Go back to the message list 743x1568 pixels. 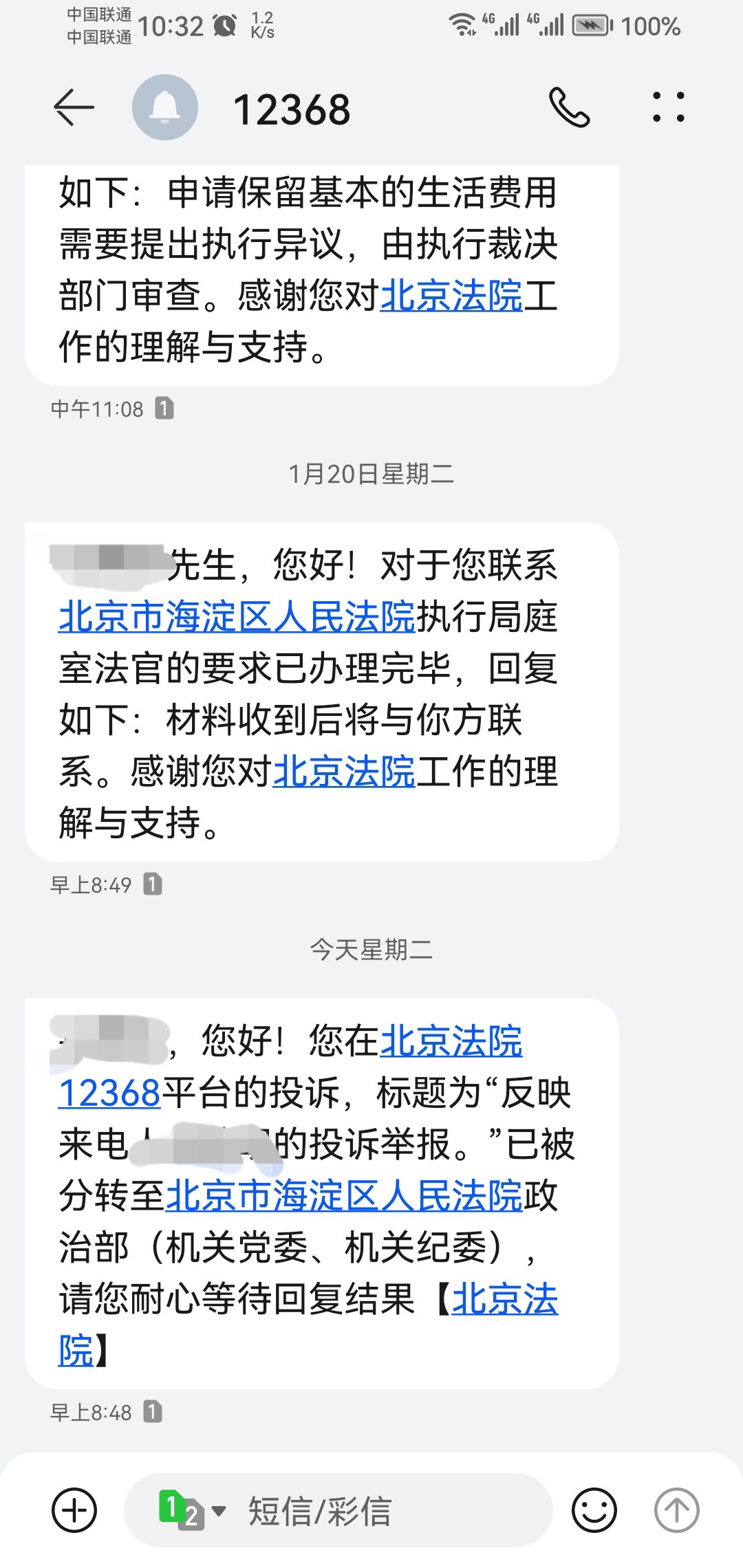pyautogui.click(x=74, y=108)
